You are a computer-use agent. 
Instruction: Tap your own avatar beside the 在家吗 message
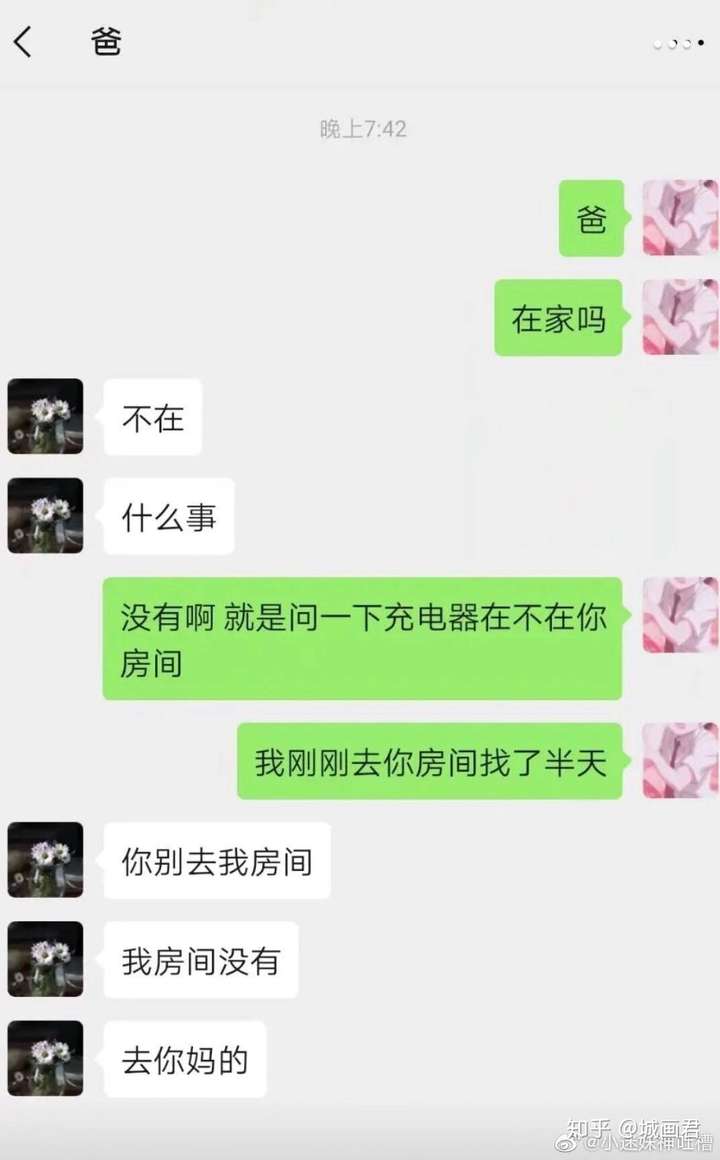pyautogui.click(x=679, y=318)
